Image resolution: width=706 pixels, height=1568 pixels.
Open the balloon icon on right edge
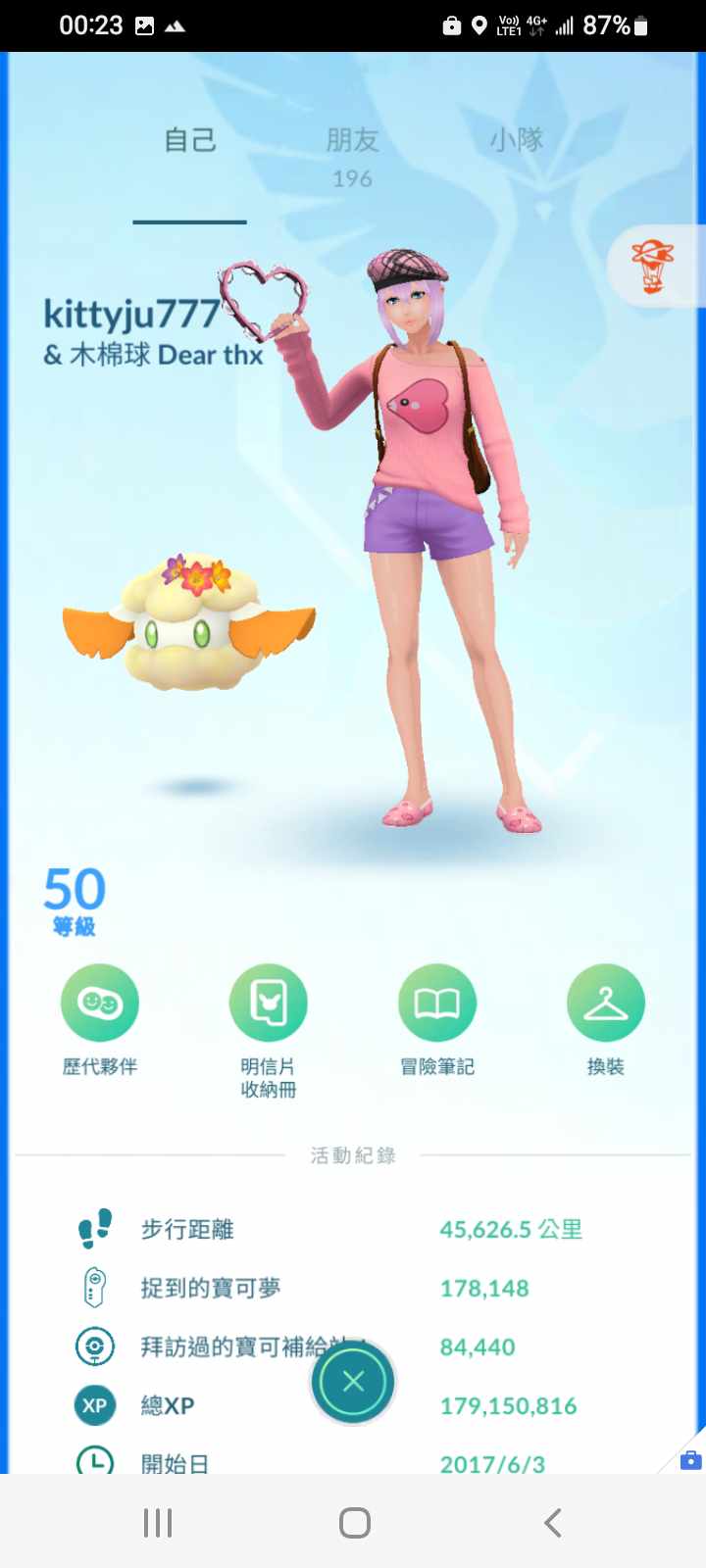click(x=653, y=267)
